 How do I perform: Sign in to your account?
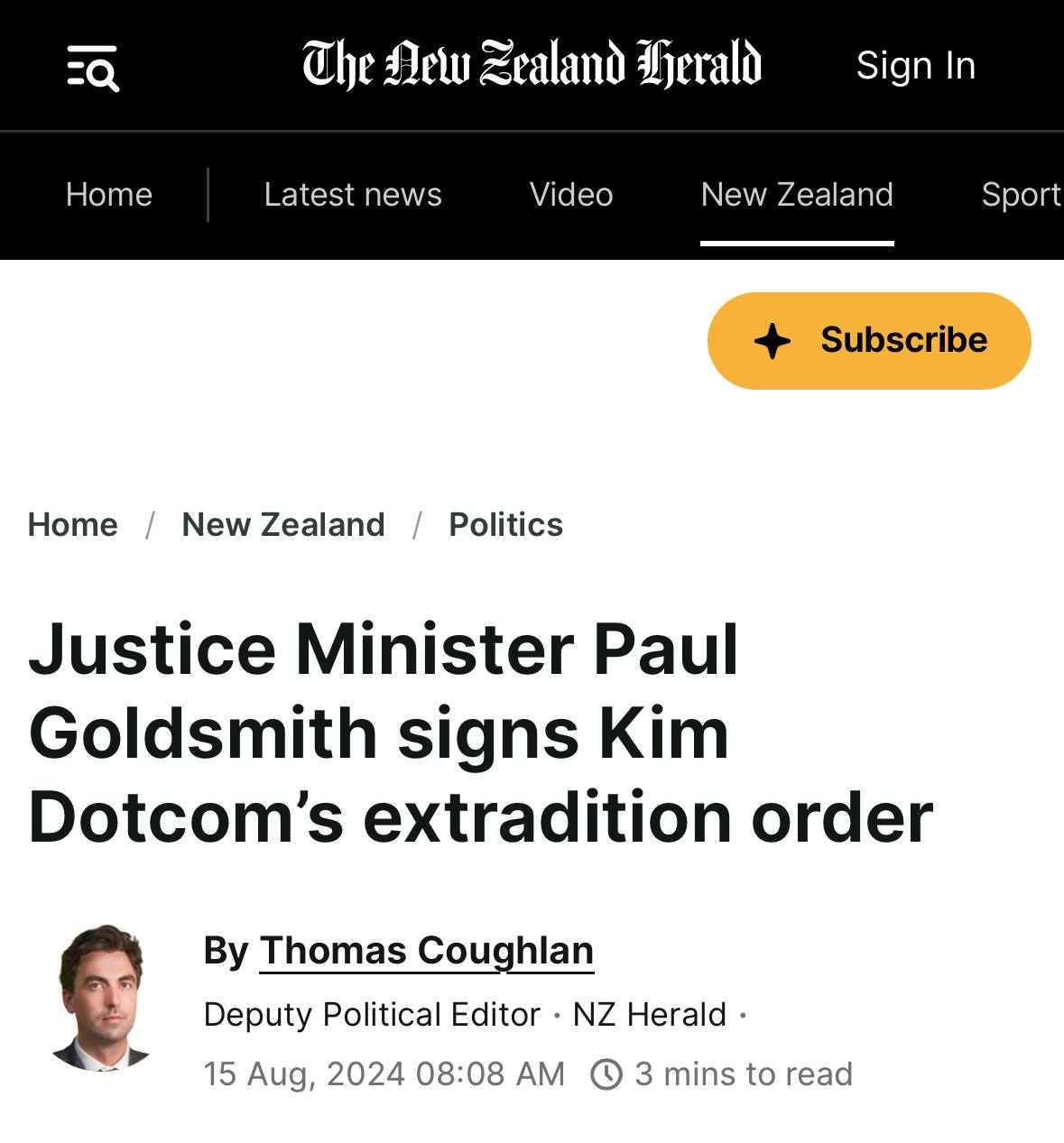915,66
